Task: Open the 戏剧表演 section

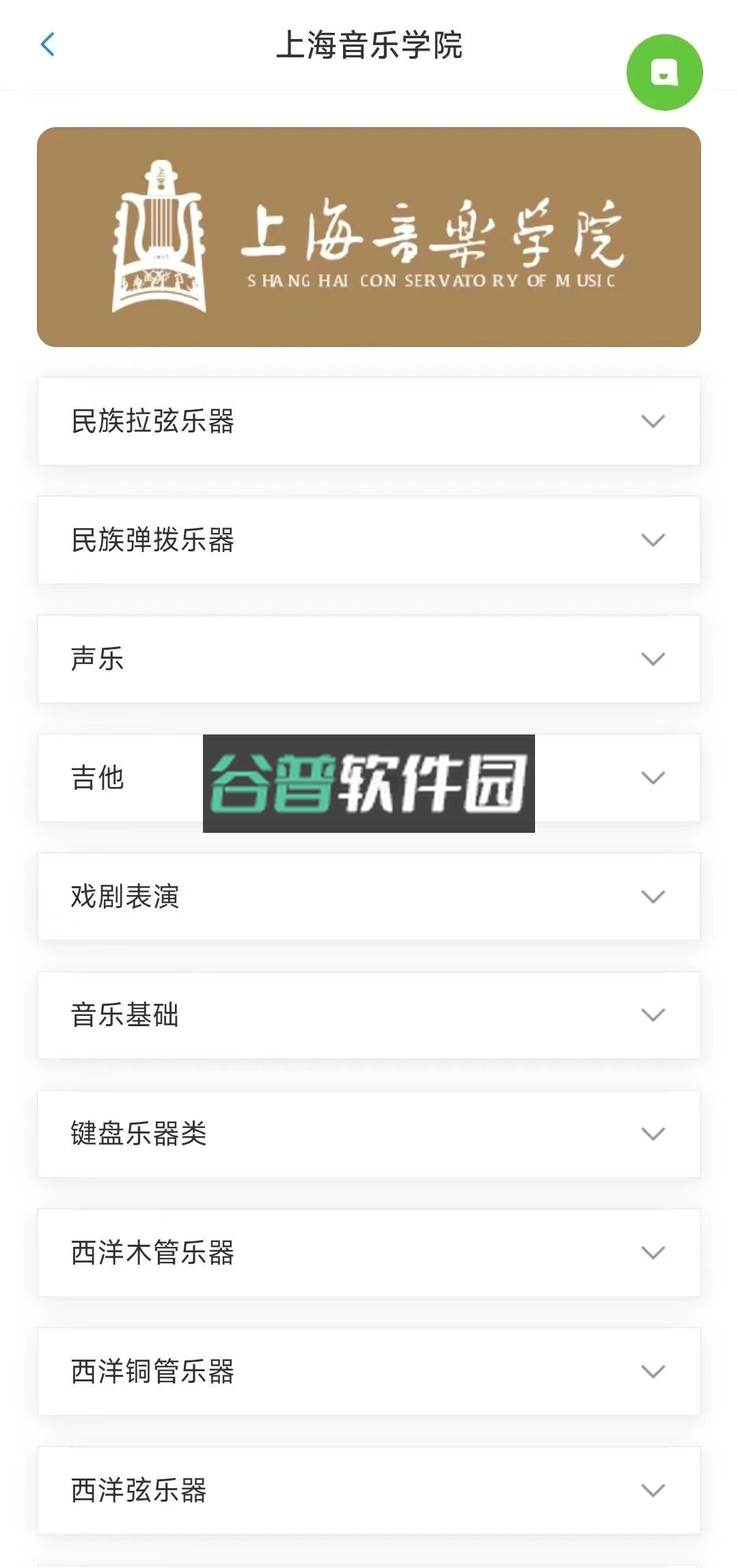Action: point(369,896)
